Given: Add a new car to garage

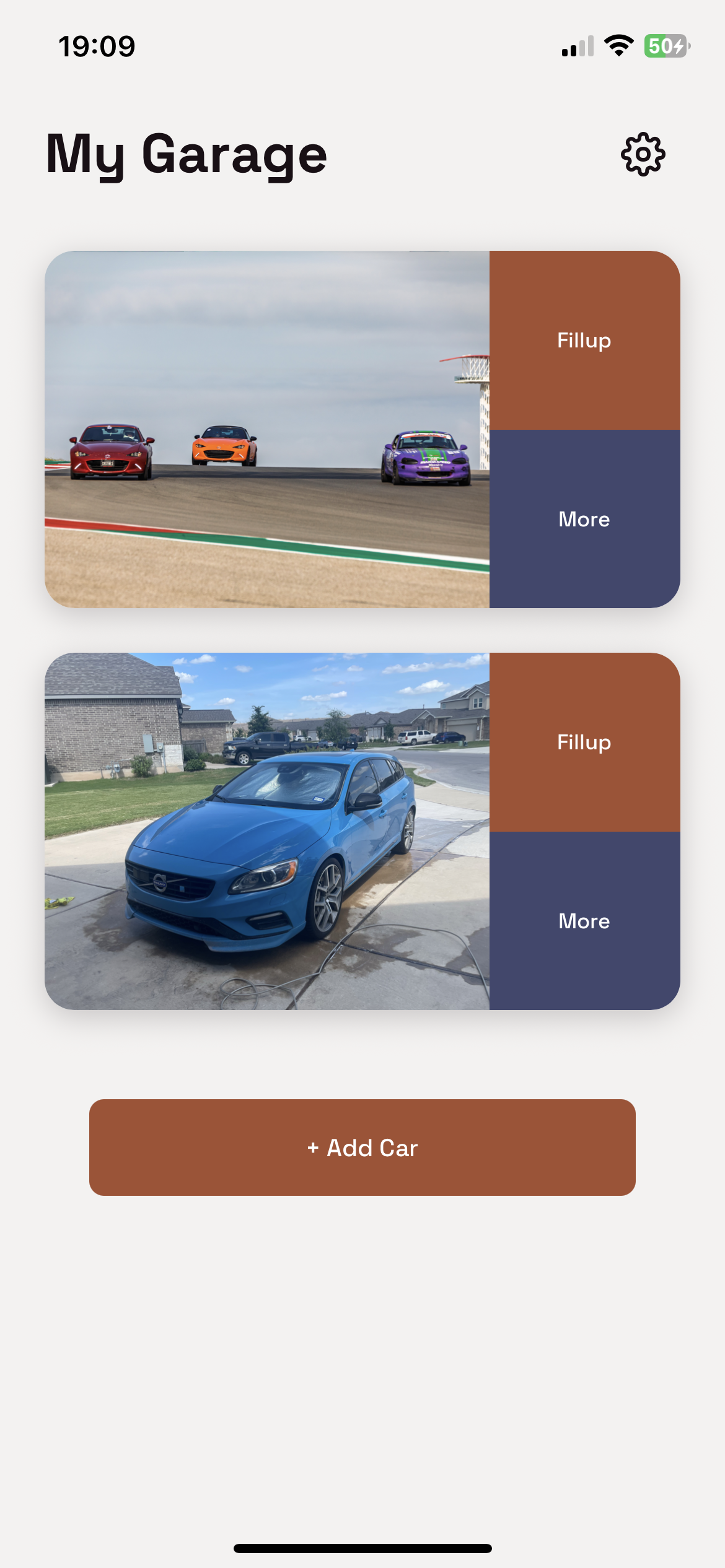Looking at the screenshot, I should point(362,1148).
